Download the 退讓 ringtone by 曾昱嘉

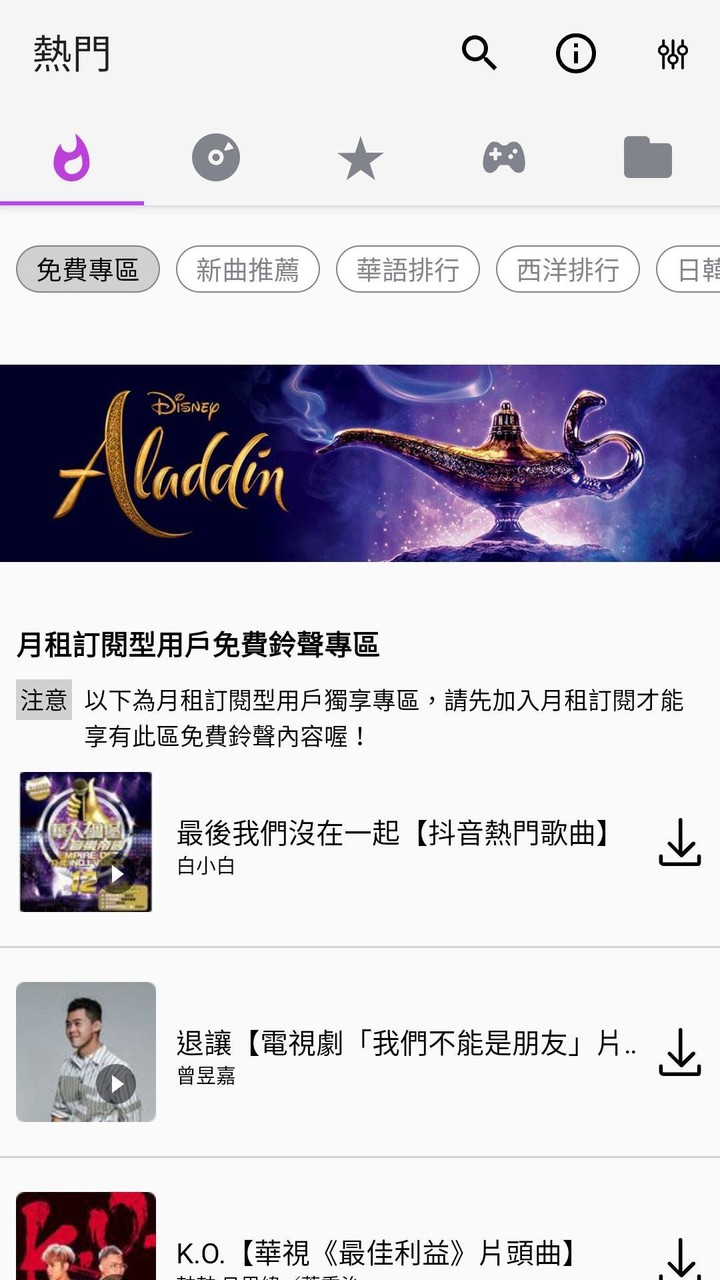[680, 1052]
